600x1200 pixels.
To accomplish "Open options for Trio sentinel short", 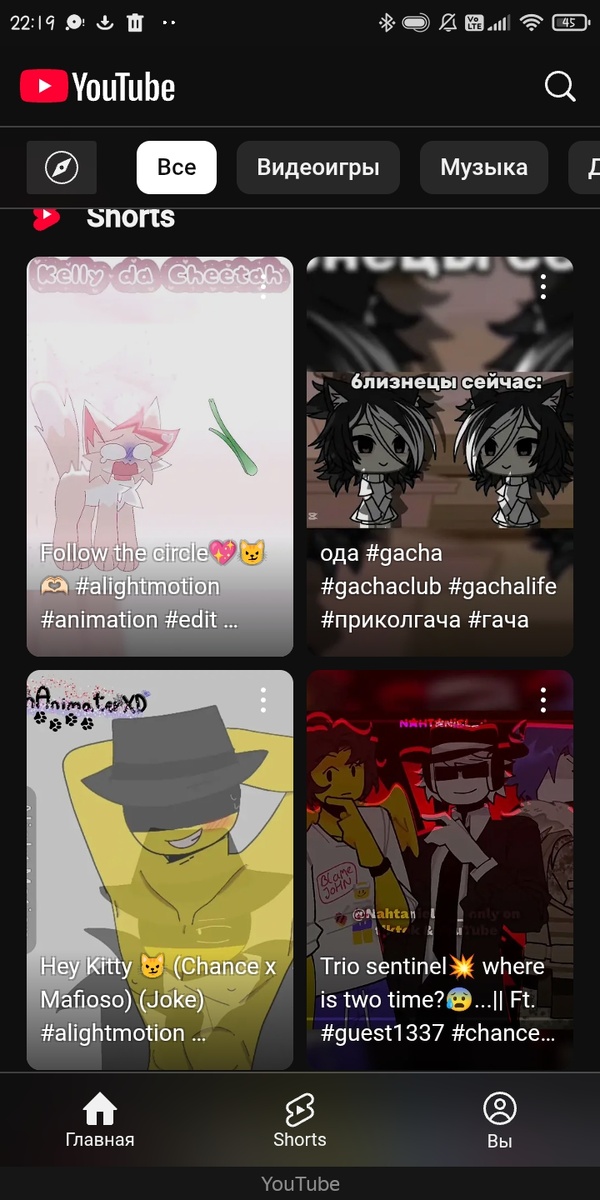I will tap(543, 700).
